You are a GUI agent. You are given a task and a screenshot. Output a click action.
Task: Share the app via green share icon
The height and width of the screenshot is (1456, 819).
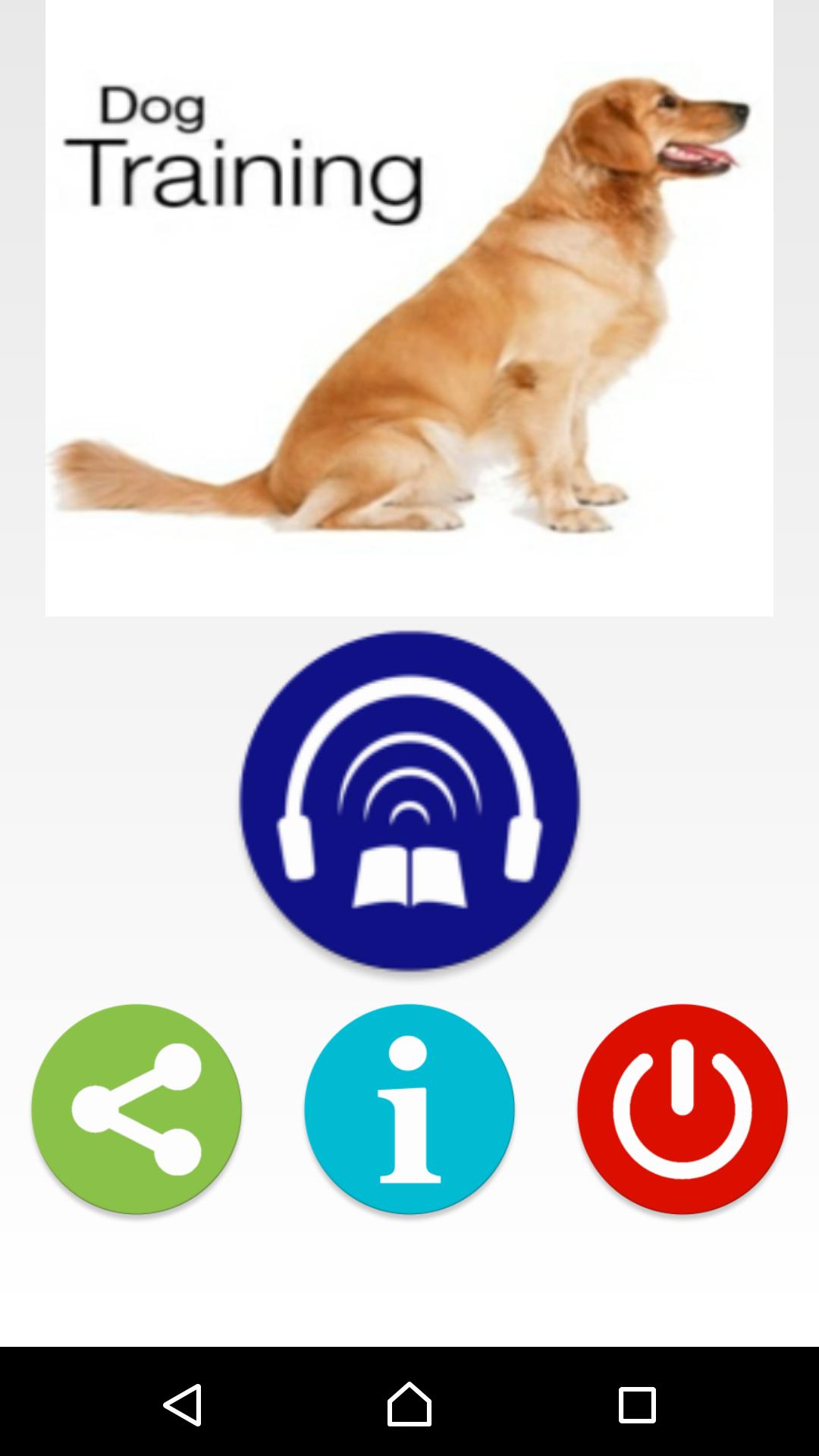(136, 1109)
